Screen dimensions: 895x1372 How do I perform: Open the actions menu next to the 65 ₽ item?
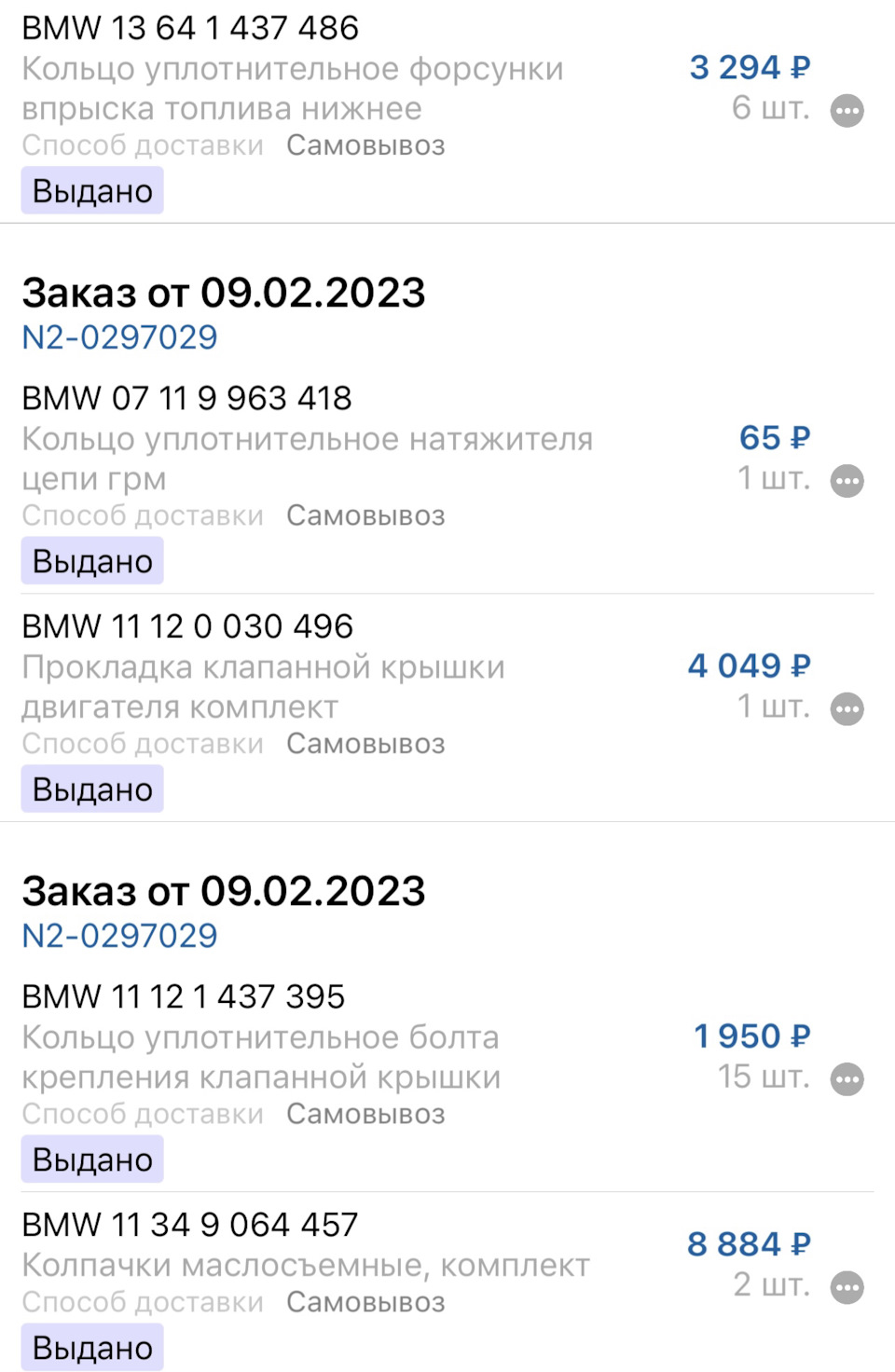[x=847, y=481]
